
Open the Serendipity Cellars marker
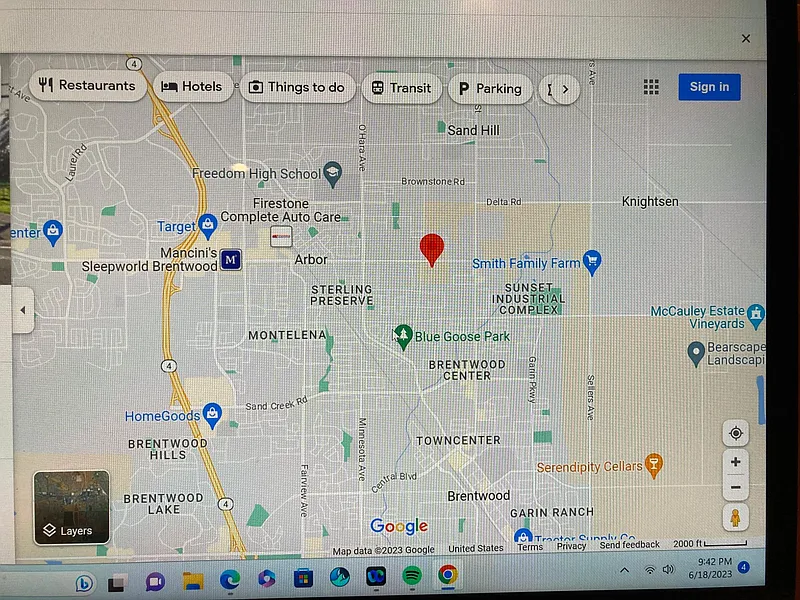653,466
